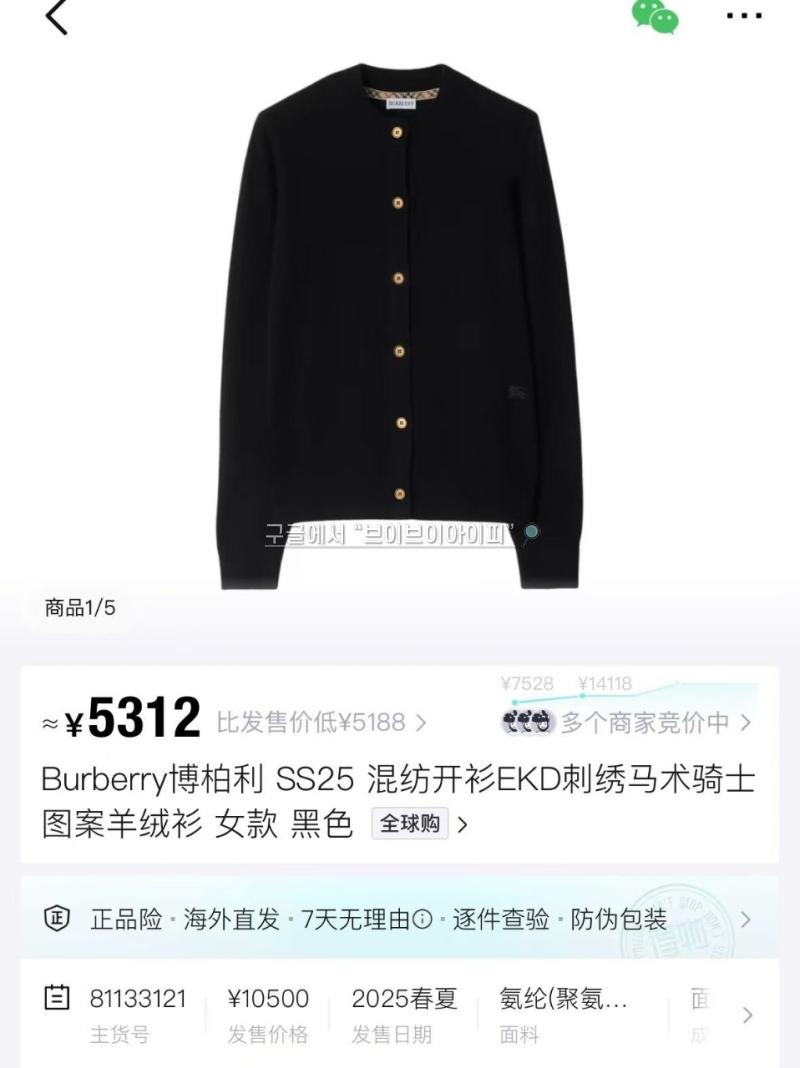Go back using the back arrow

(57, 17)
